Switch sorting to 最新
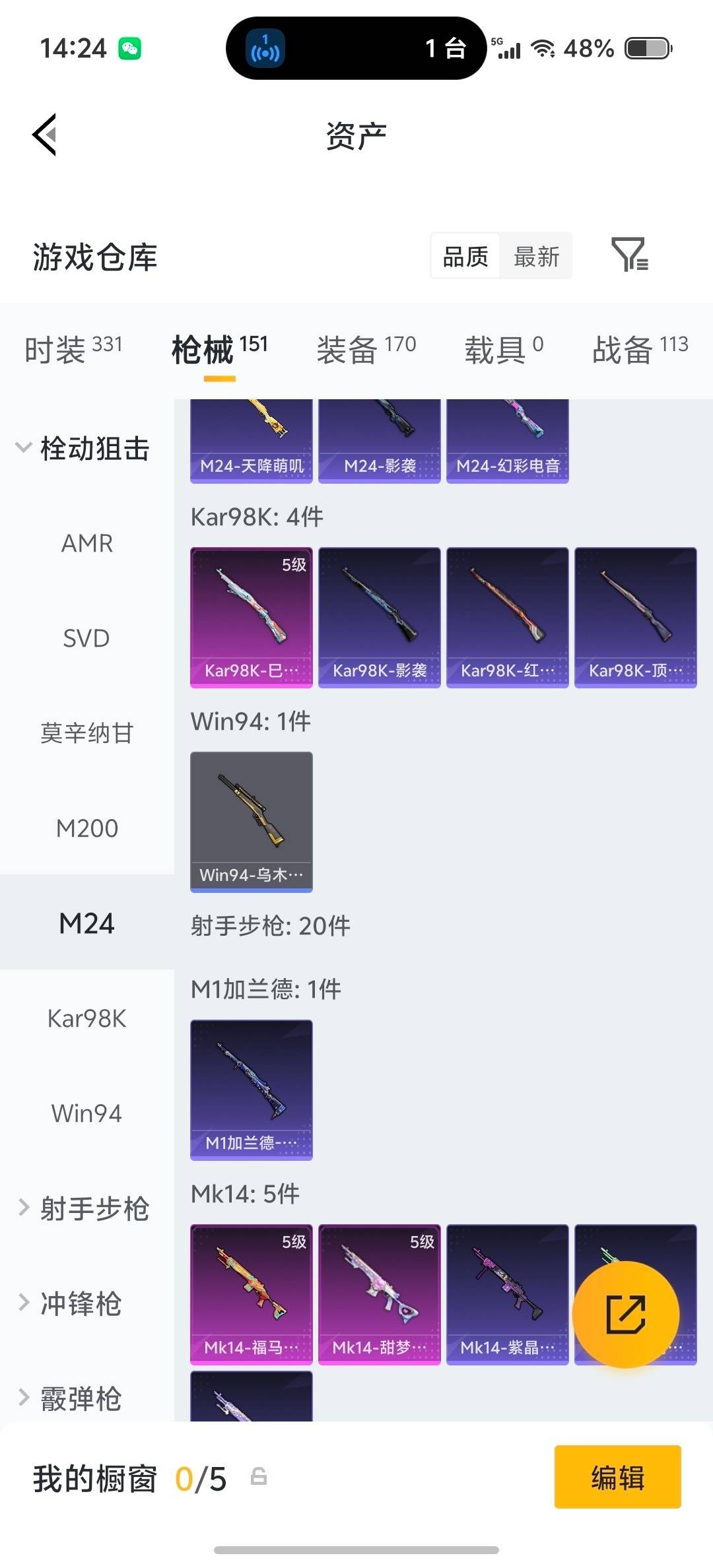Screen dimensions: 713x1568 pyautogui.click(x=537, y=256)
